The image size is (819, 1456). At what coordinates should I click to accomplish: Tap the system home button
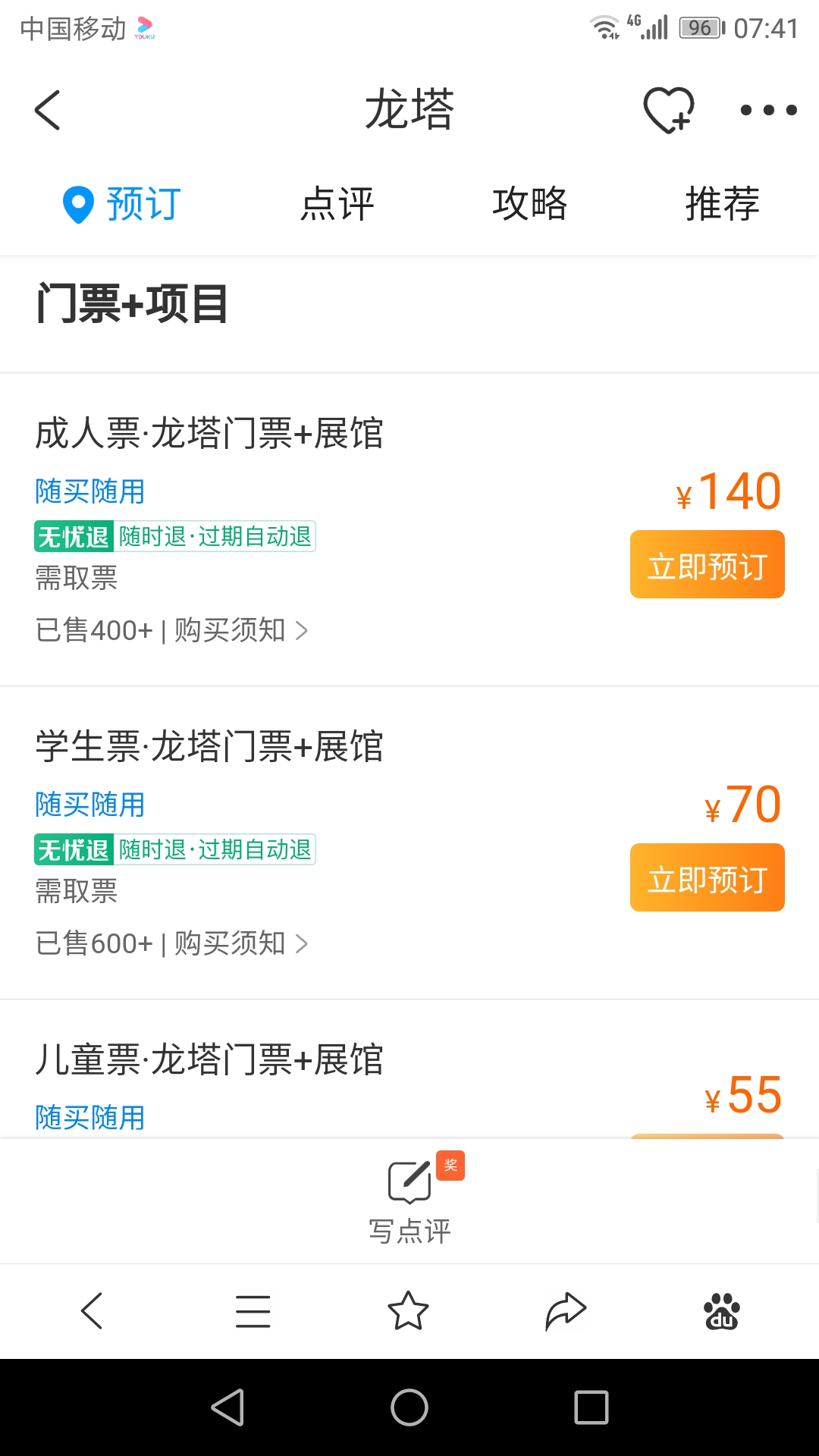(x=409, y=1407)
